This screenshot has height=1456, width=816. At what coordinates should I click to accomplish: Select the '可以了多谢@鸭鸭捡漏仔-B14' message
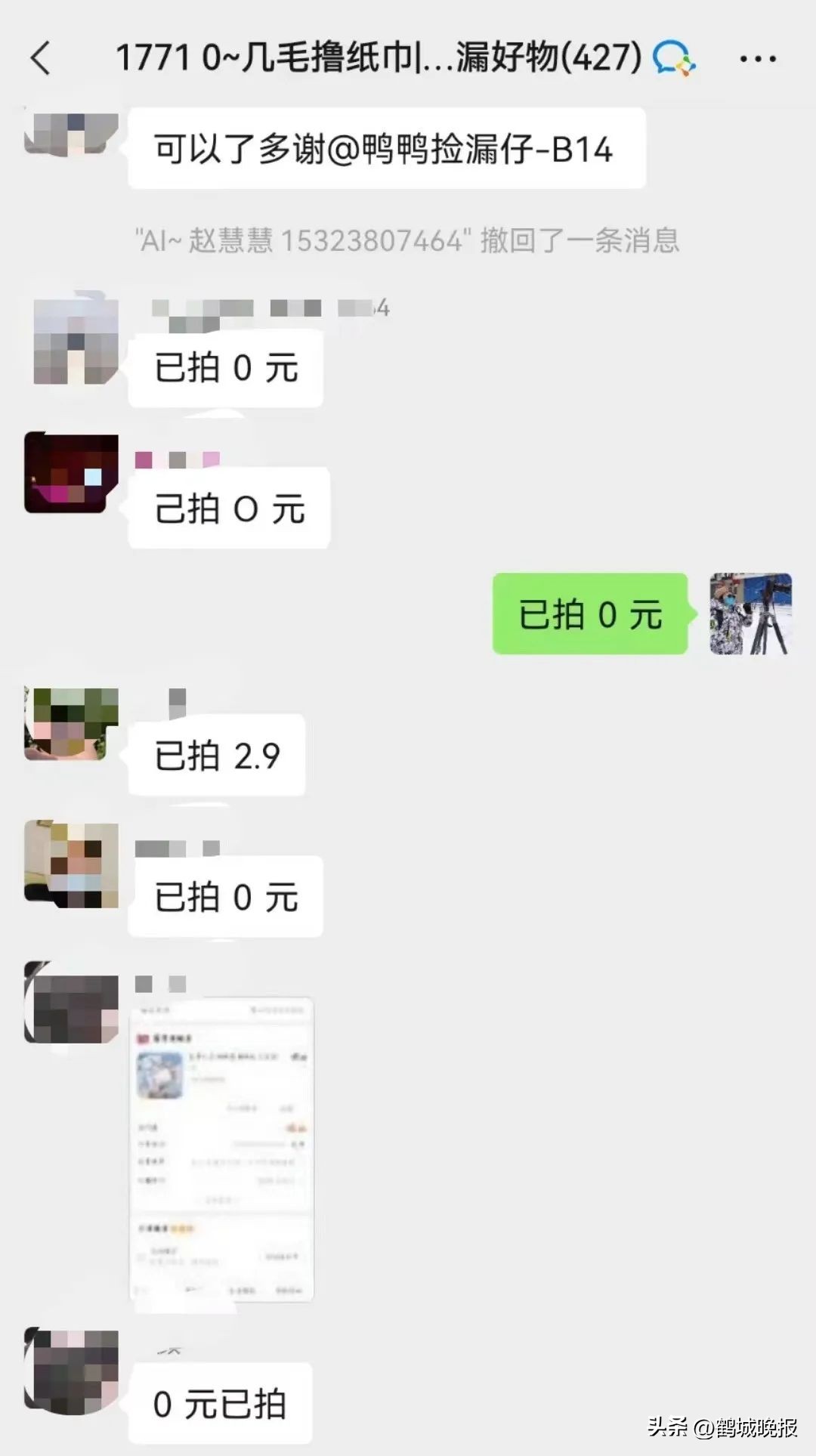click(x=387, y=147)
